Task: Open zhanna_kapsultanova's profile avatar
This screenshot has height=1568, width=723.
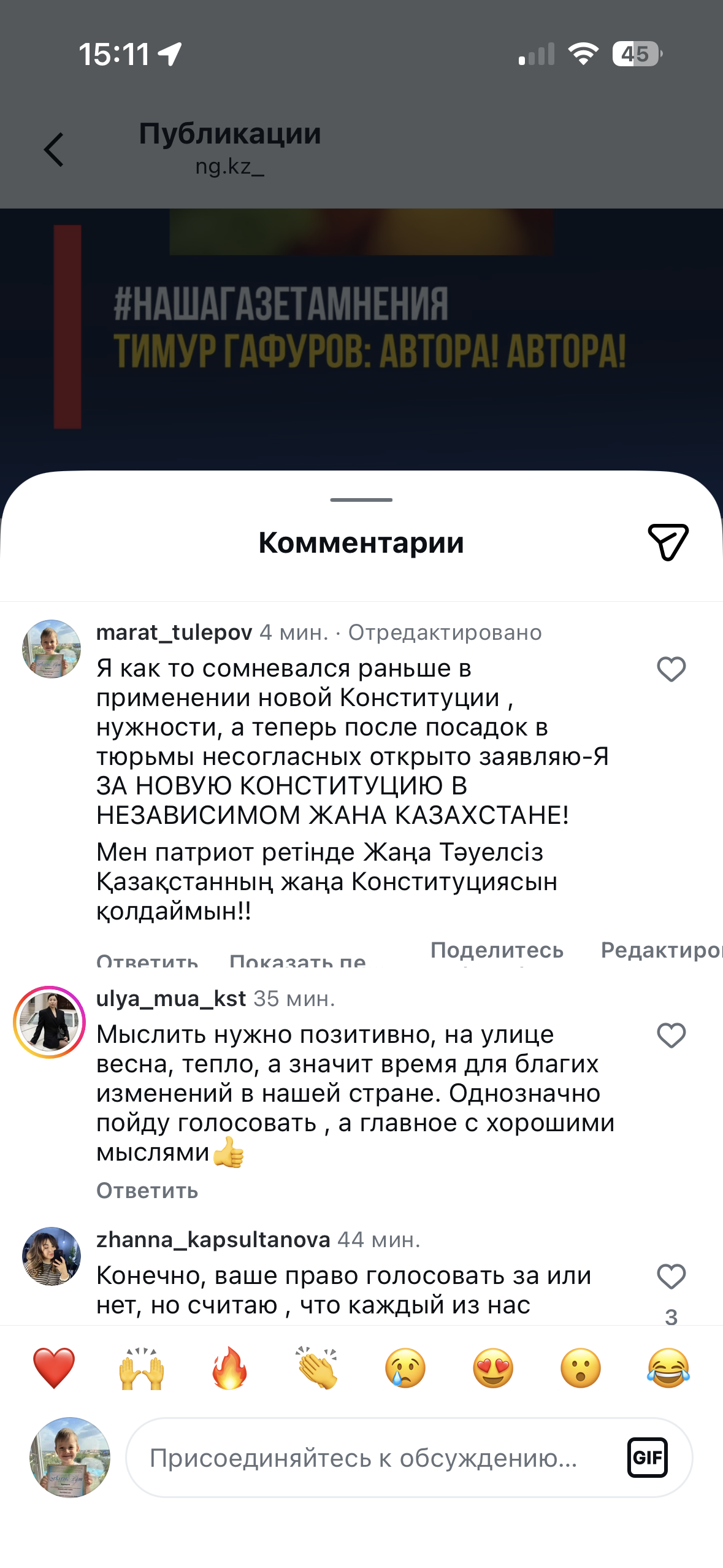Action: 52,1256
